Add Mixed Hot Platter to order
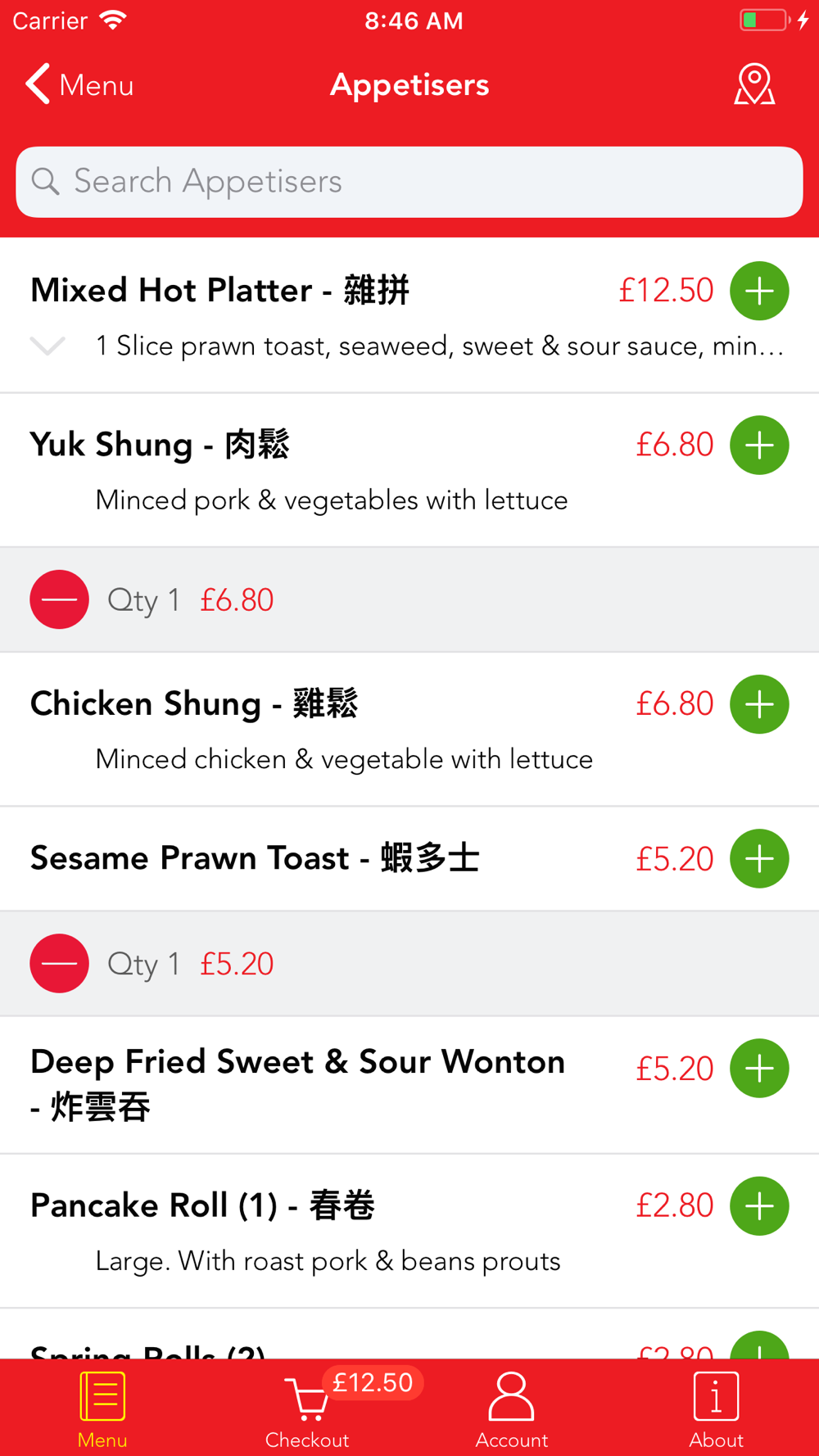 (x=759, y=291)
